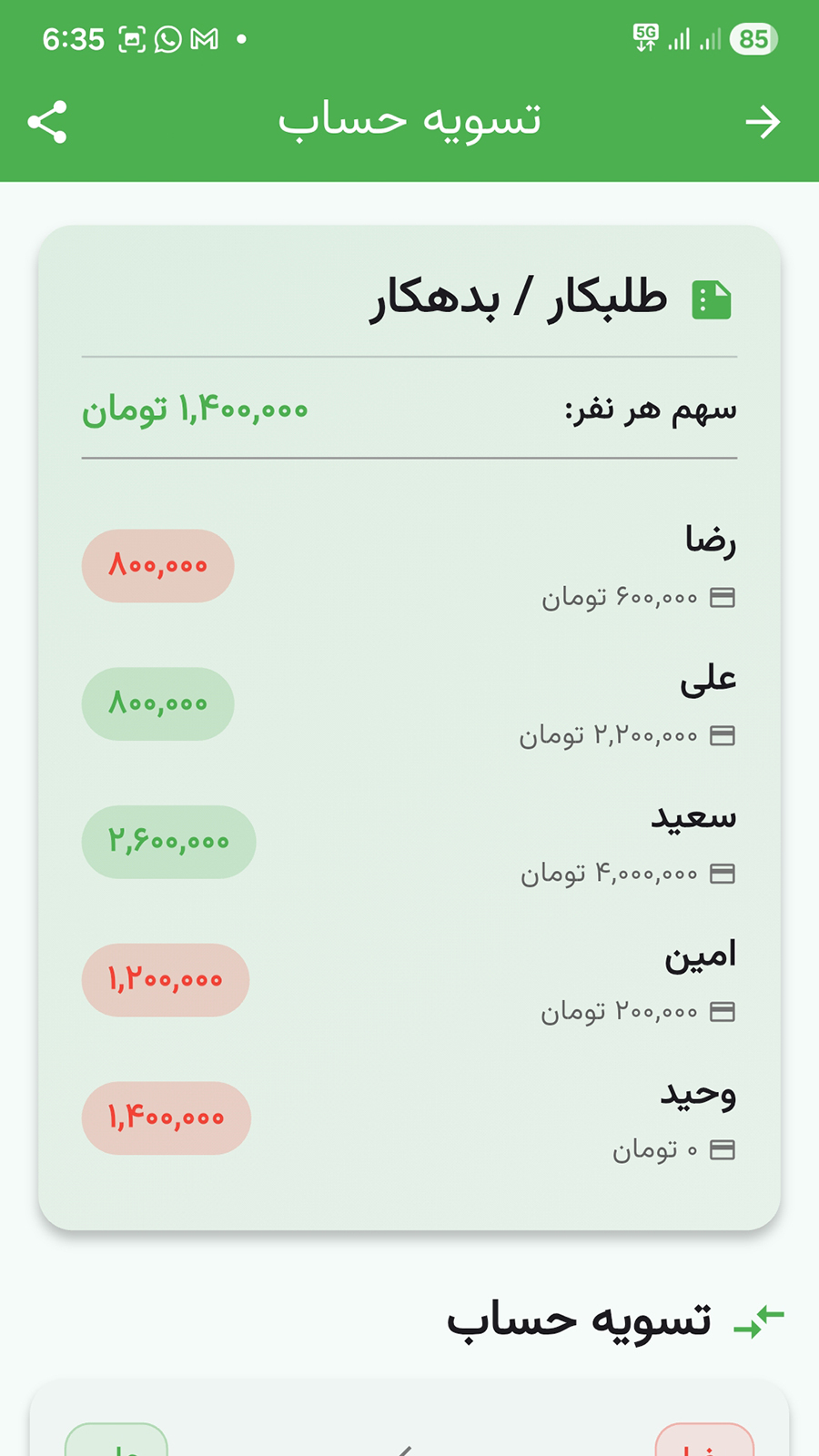Tap the card icon next to علی's payment
This screenshot has height=1456, width=819.
click(722, 735)
